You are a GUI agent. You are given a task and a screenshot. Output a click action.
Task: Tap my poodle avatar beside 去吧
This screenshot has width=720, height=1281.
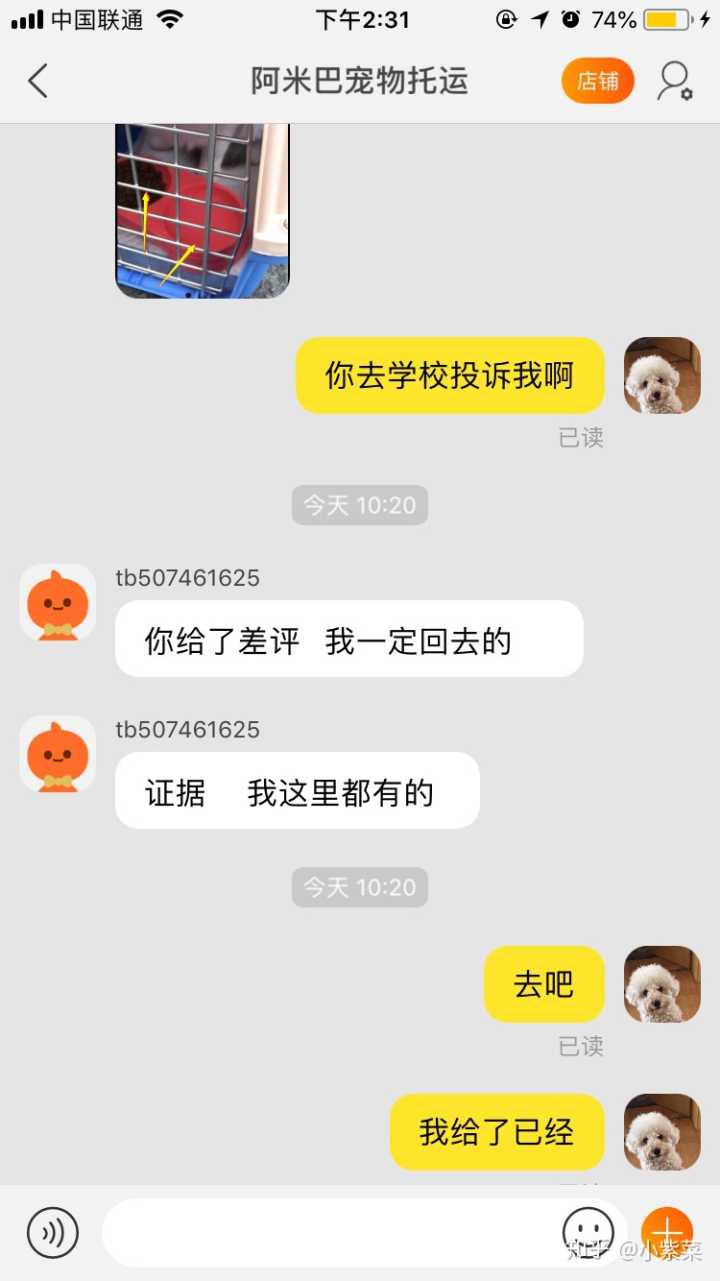point(662,984)
